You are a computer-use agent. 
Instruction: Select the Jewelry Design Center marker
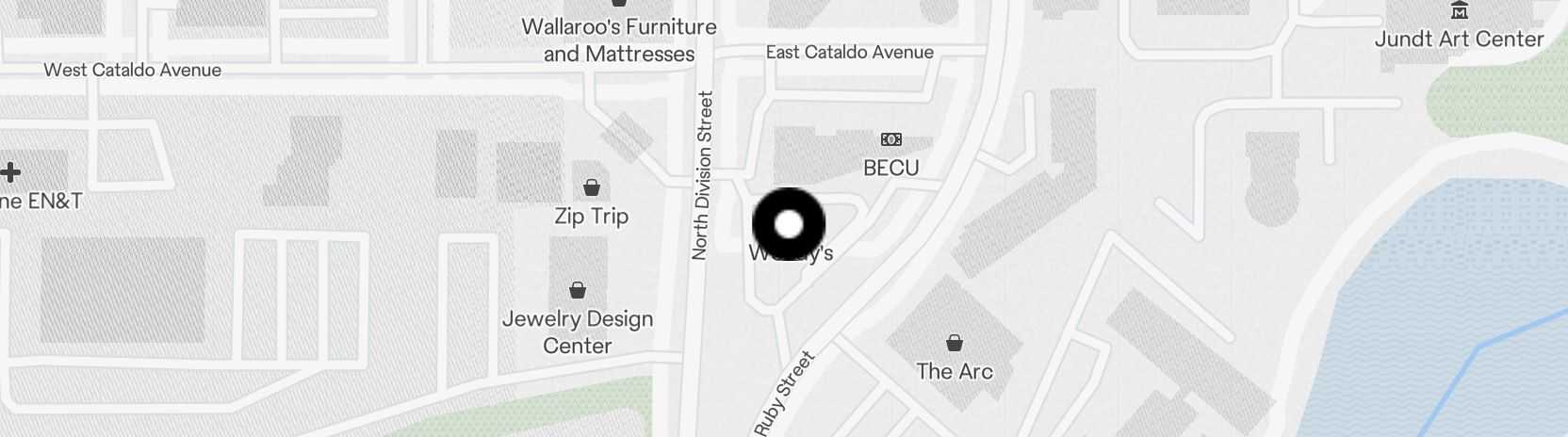[x=578, y=291]
